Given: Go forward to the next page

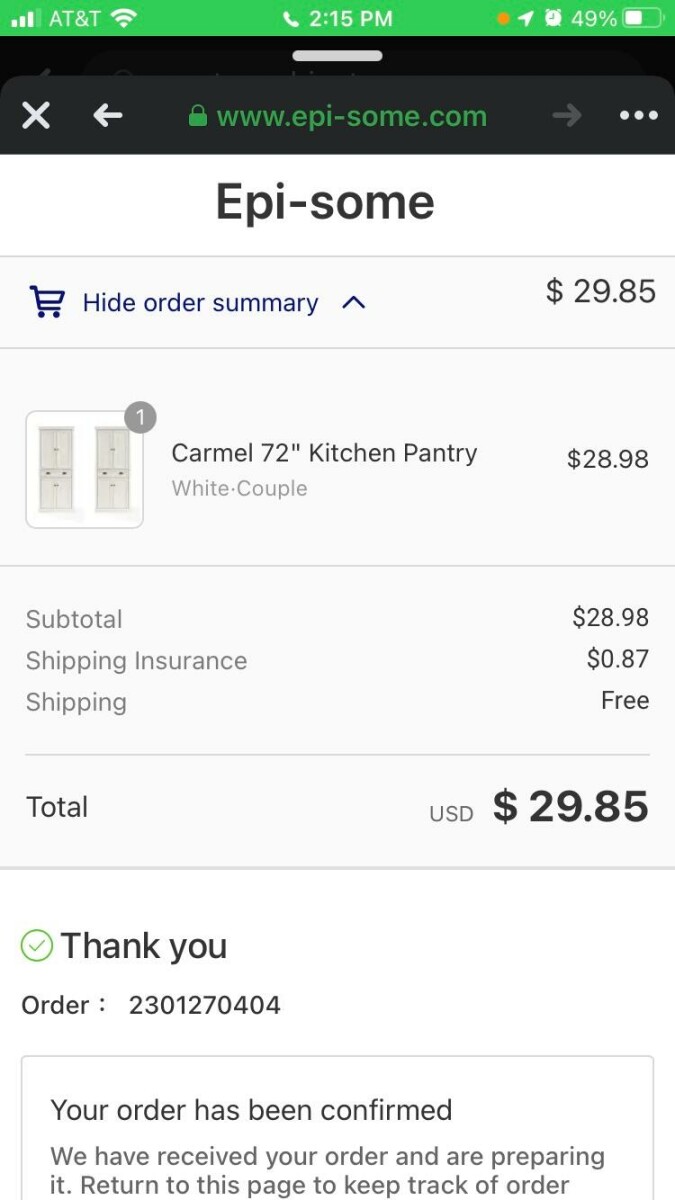Looking at the screenshot, I should tap(566, 116).
